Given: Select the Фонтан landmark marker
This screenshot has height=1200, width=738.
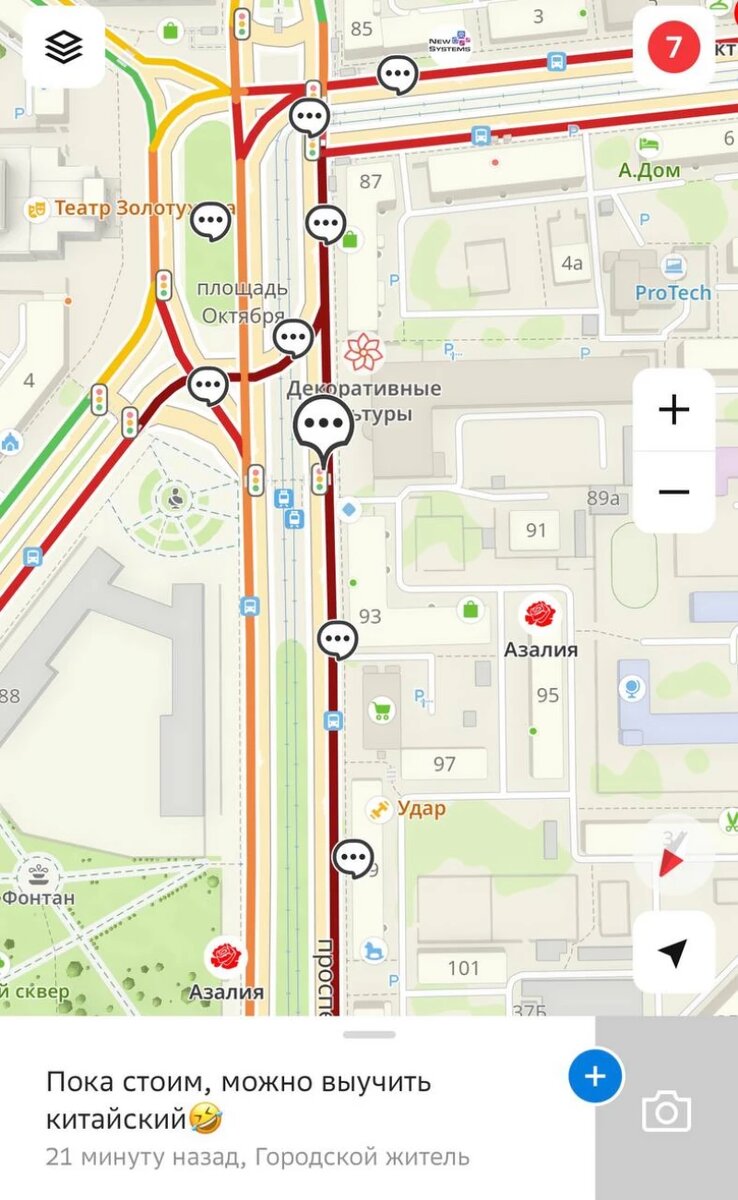Looking at the screenshot, I should coord(38,874).
